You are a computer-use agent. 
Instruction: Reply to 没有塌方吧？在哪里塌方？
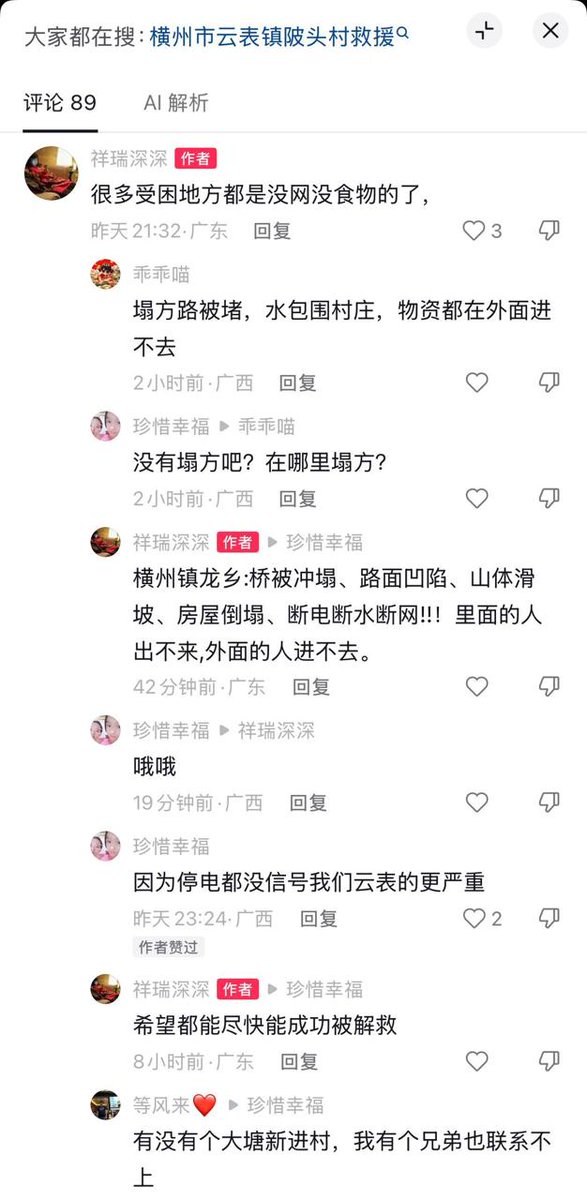297,498
